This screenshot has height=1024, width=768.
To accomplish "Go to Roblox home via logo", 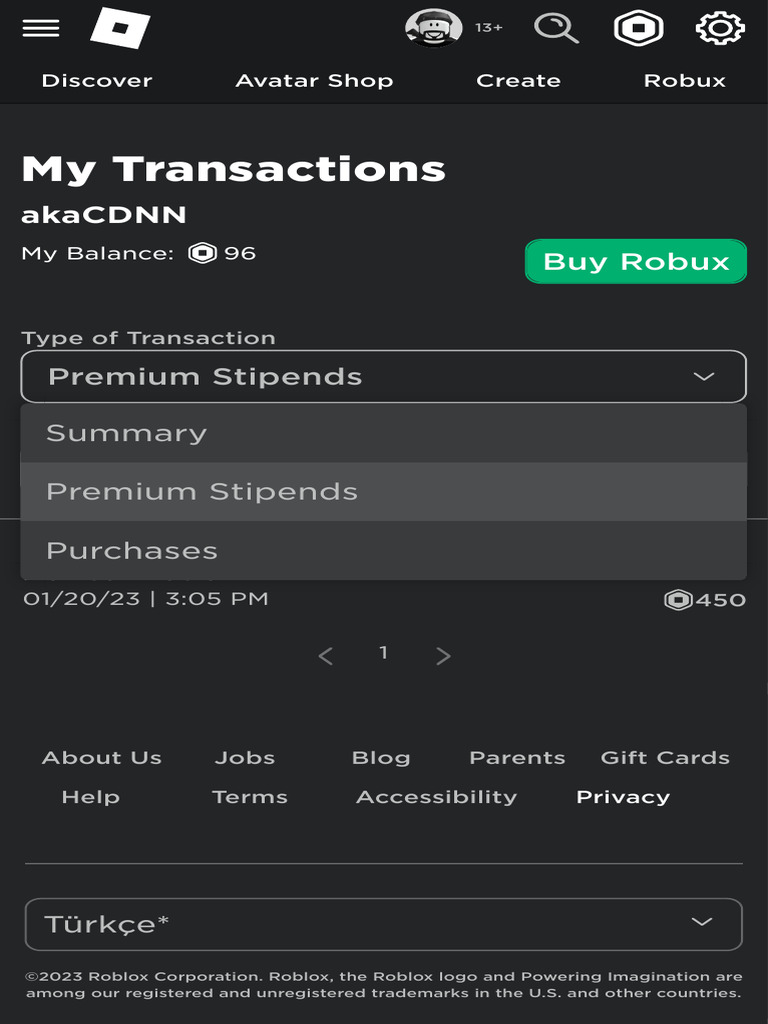I will point(120,28).
